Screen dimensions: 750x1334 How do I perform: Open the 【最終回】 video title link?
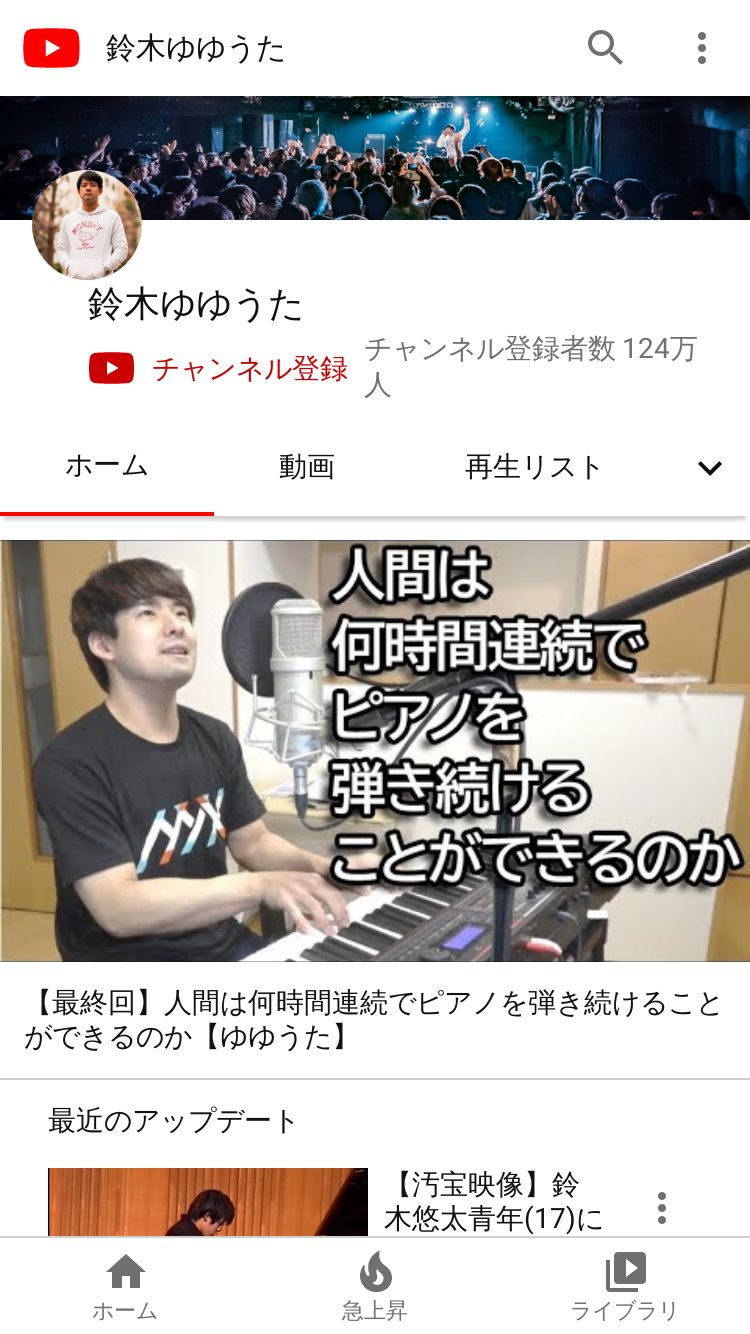[372, 1020]
